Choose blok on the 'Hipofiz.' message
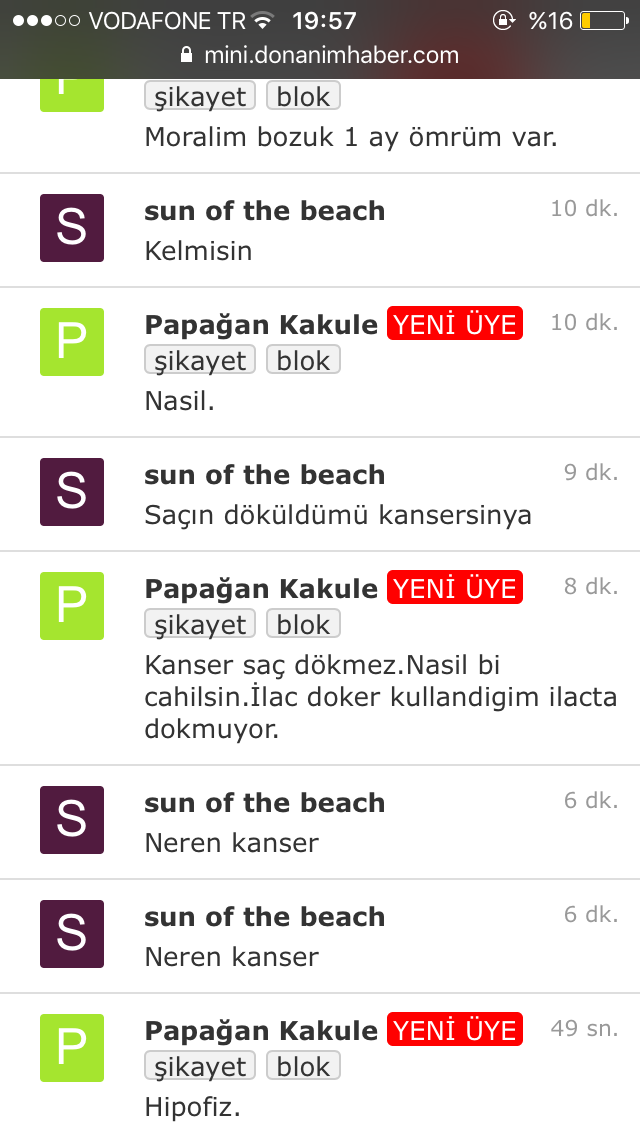This screenshot has height=1136, width=640. pos(303,1065)
